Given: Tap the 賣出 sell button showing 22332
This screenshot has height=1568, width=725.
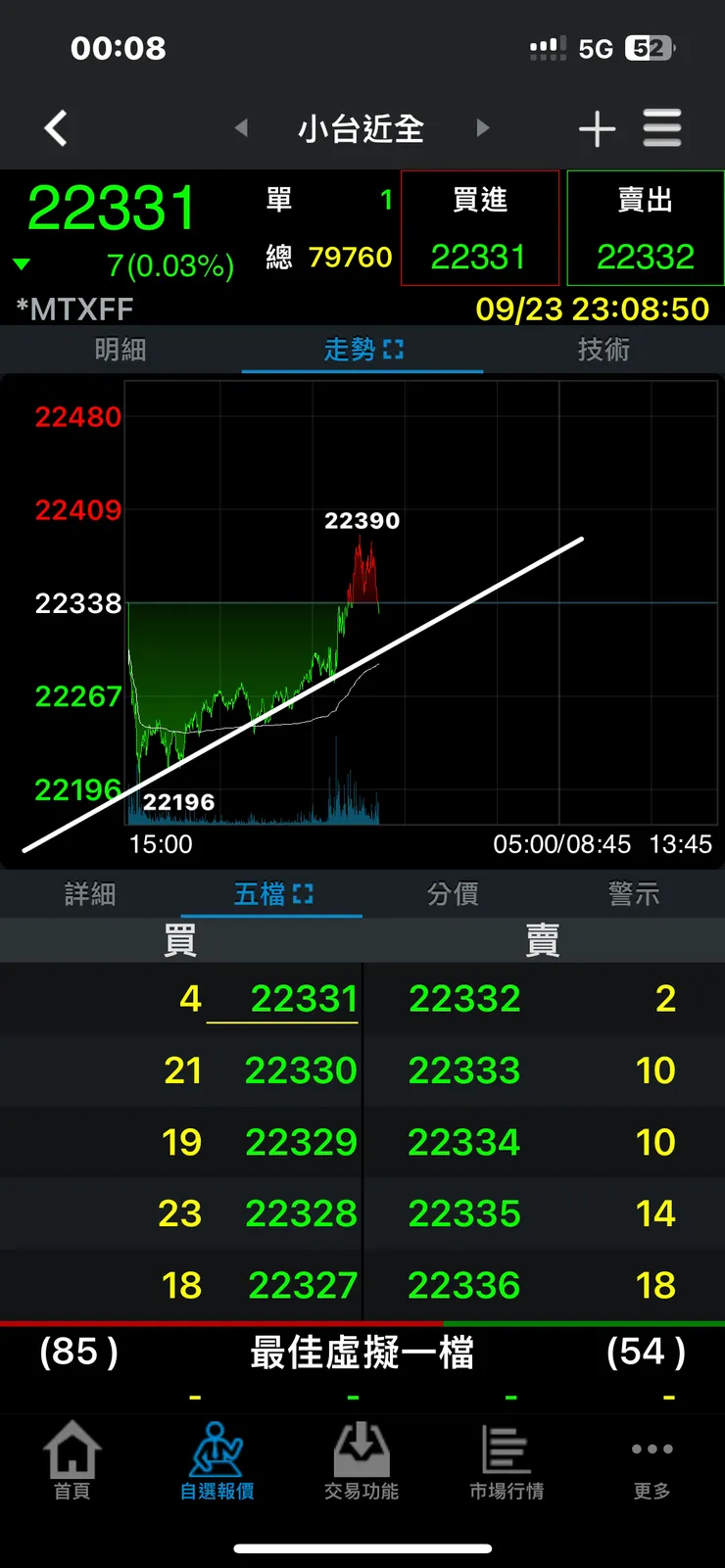Looking at the screenshot, I should point(645,227).
